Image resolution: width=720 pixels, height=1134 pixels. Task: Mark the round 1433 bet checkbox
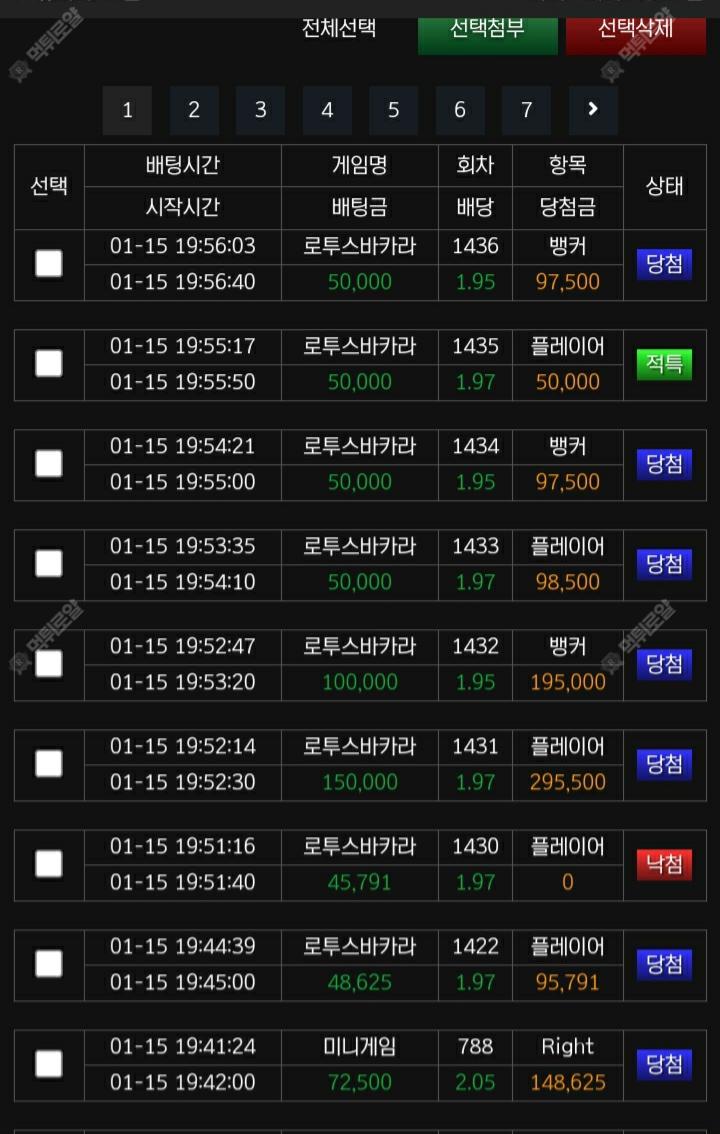(x=49, y=564)
